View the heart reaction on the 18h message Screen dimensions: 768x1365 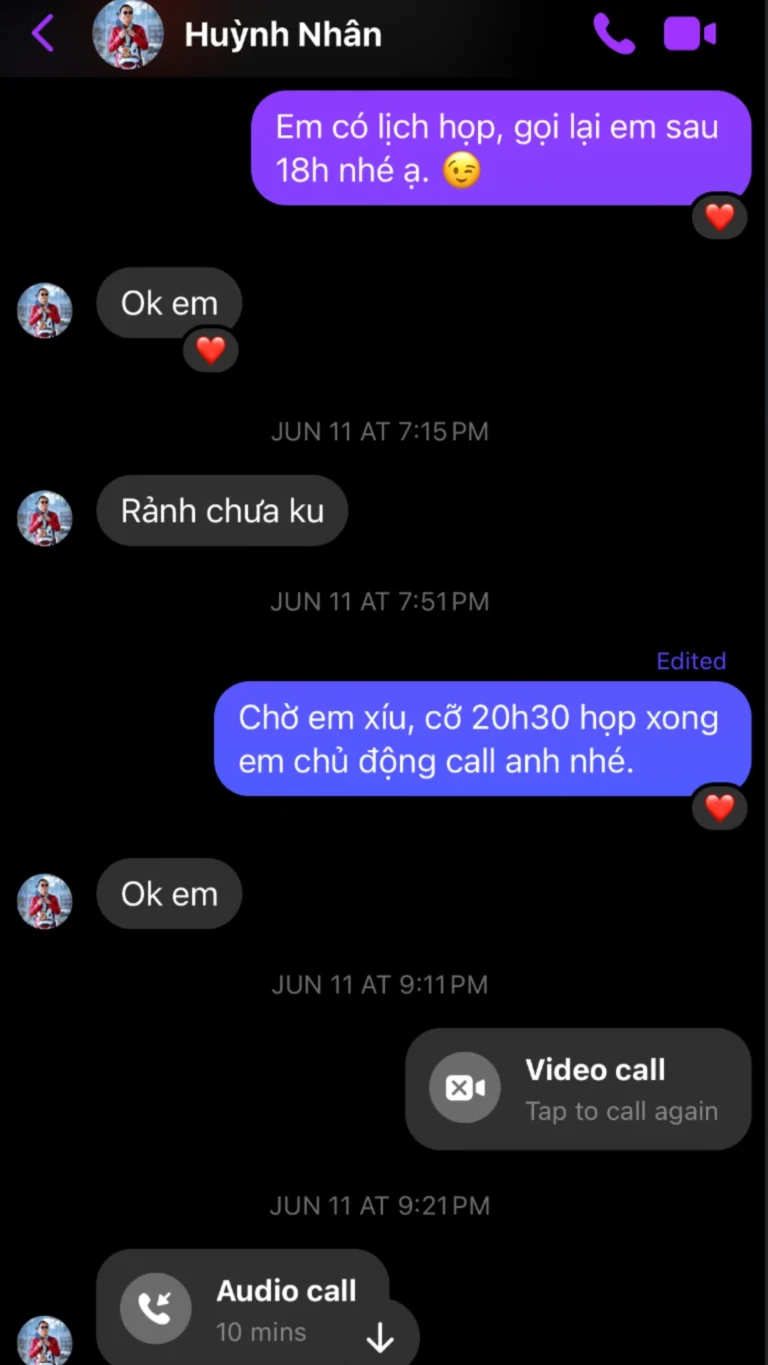[720, 217]
